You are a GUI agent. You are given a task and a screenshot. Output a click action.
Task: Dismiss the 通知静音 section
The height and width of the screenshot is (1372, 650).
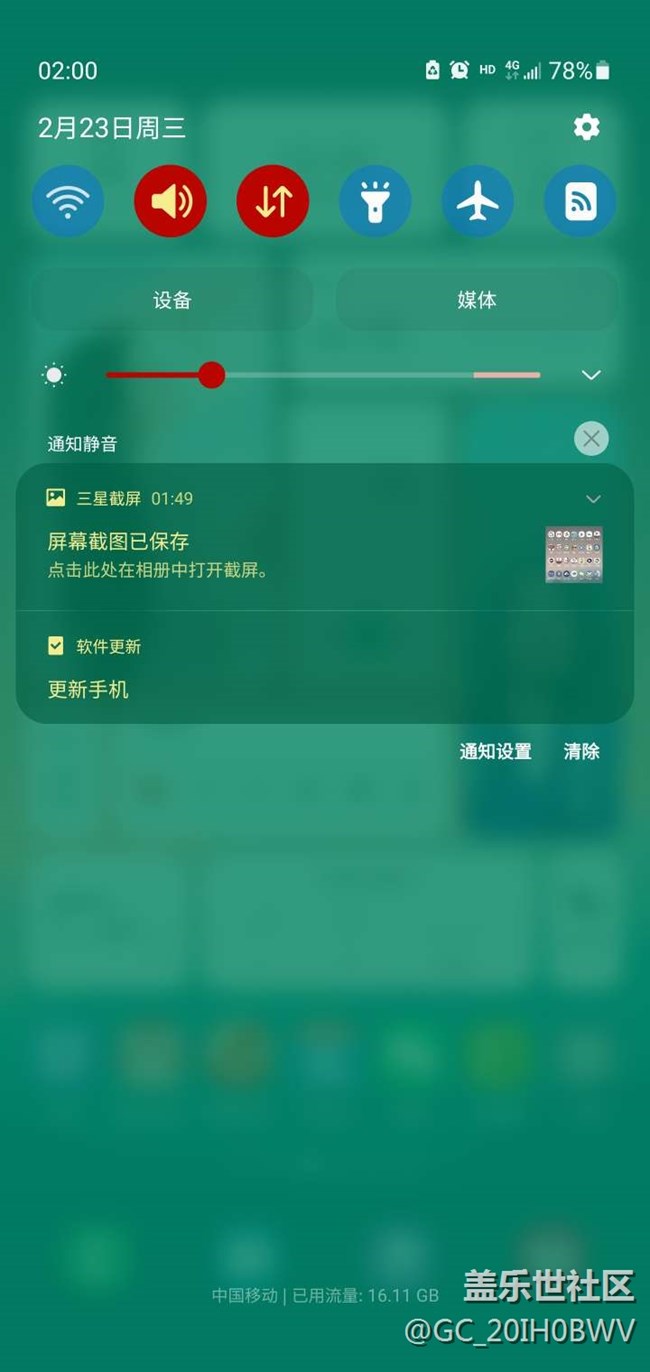tap(591, 438)
